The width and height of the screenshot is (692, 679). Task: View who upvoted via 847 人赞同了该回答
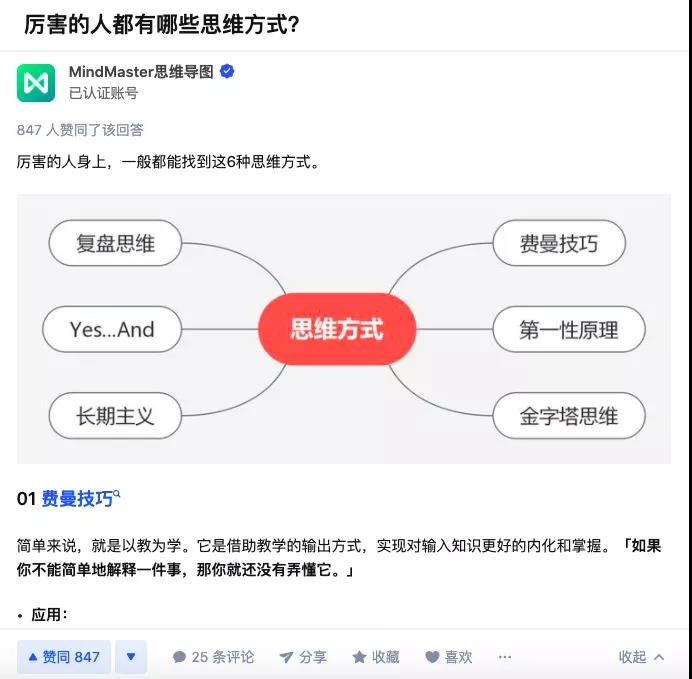80,130
